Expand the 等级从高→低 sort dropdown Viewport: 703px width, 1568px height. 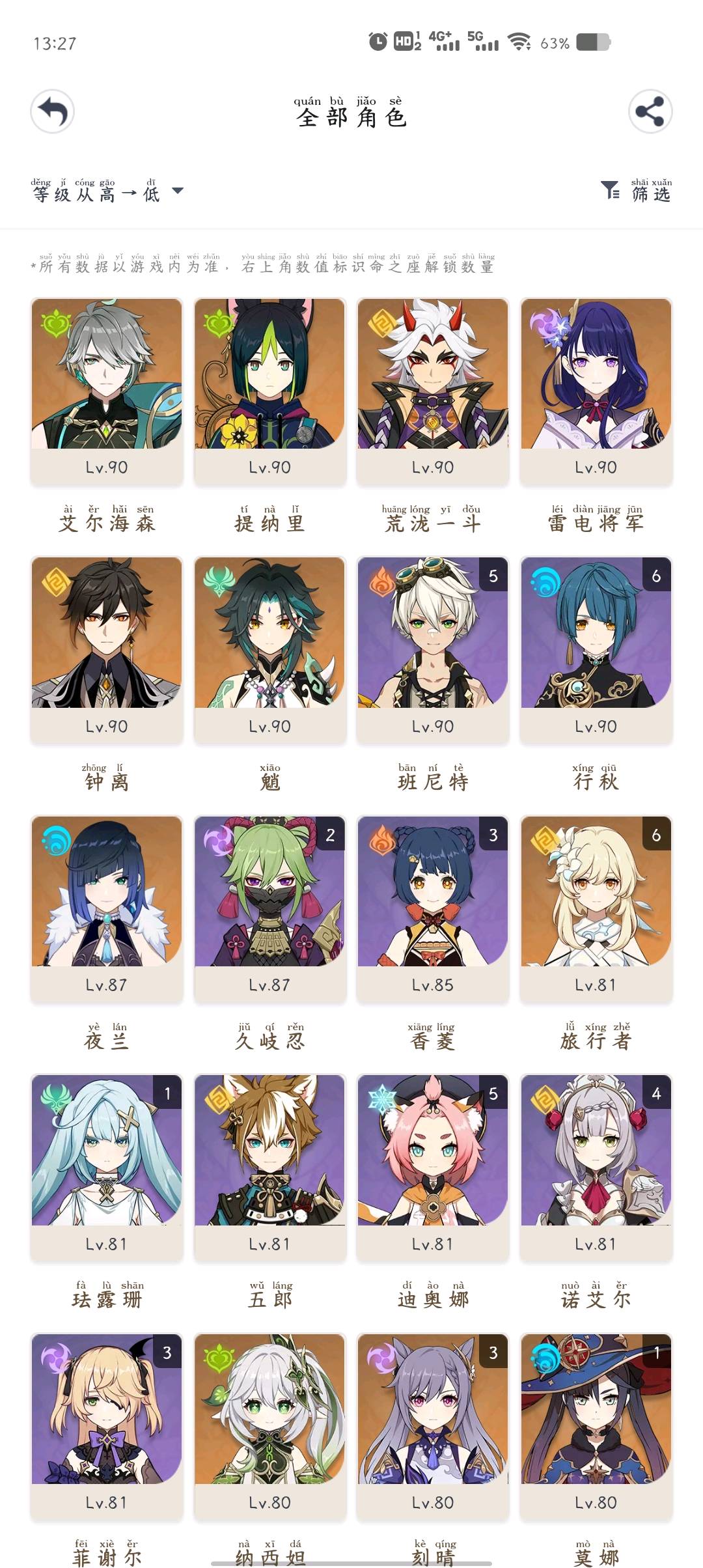(x=108, y=192)
